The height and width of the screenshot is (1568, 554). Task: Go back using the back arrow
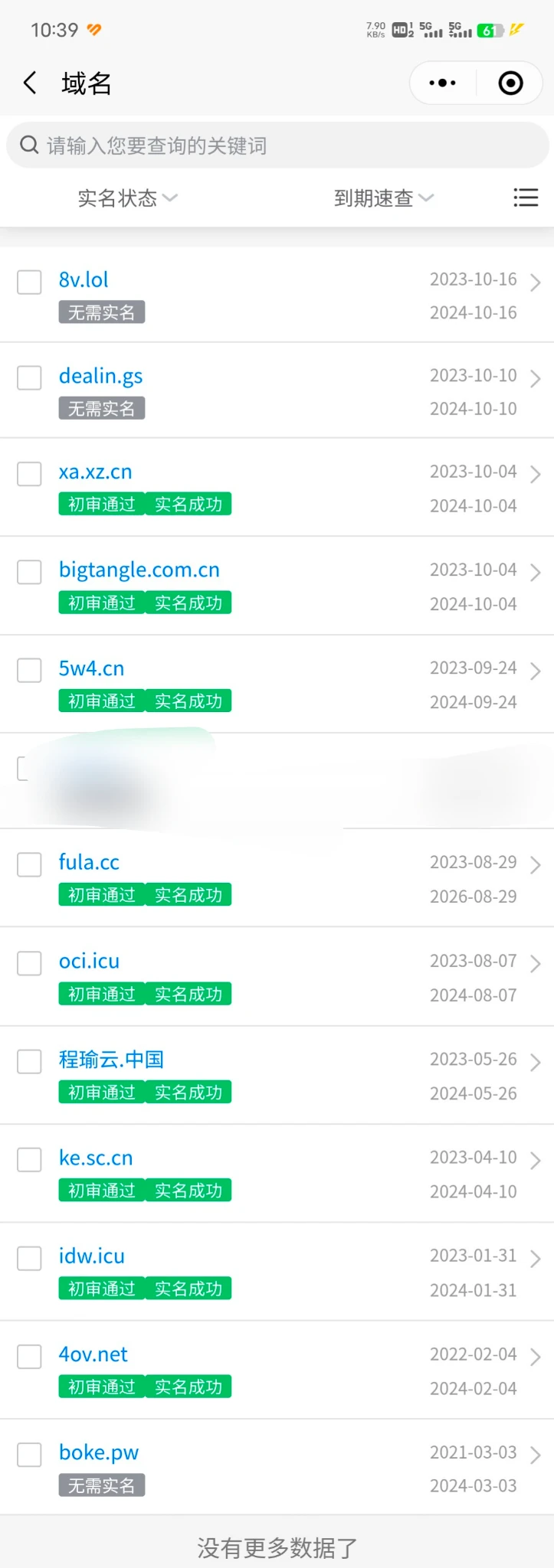[30, 83]
